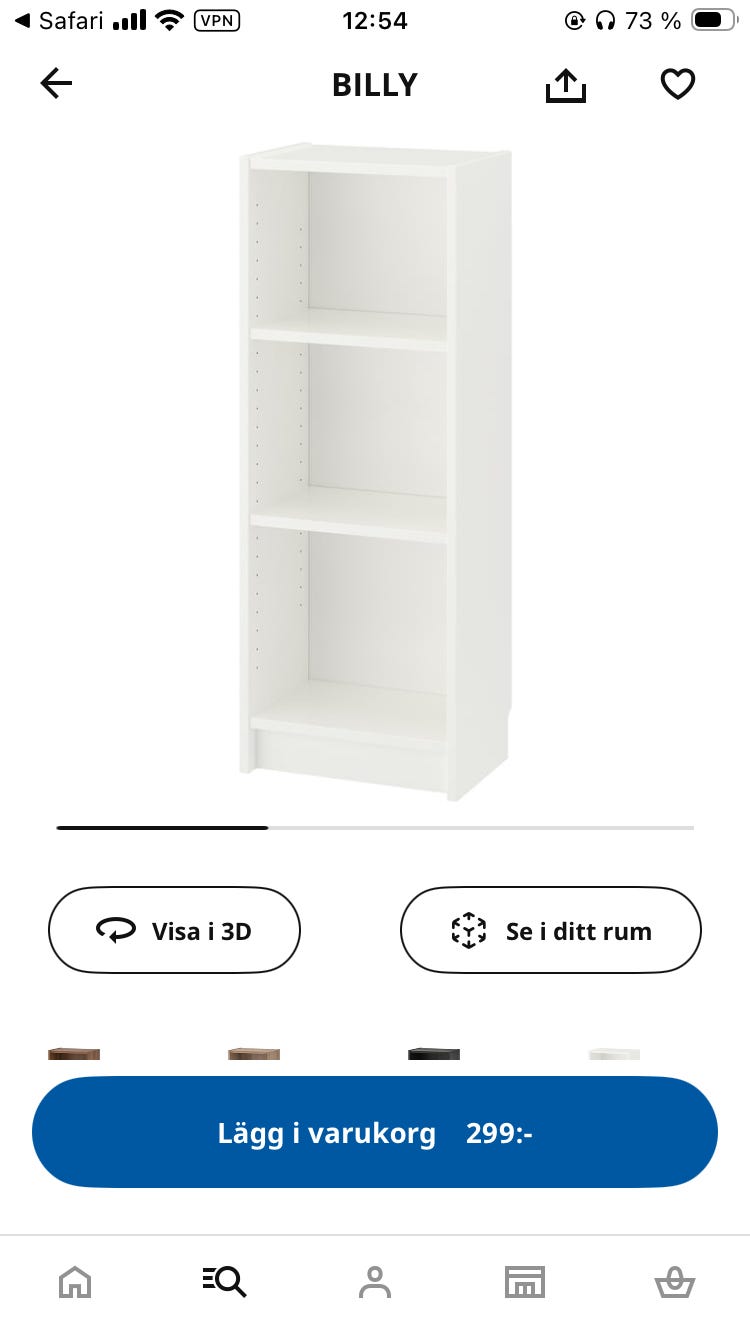This screenshot has width=750, height=1334.
Task: Return to Safari via status bar link
Action: 60,20
